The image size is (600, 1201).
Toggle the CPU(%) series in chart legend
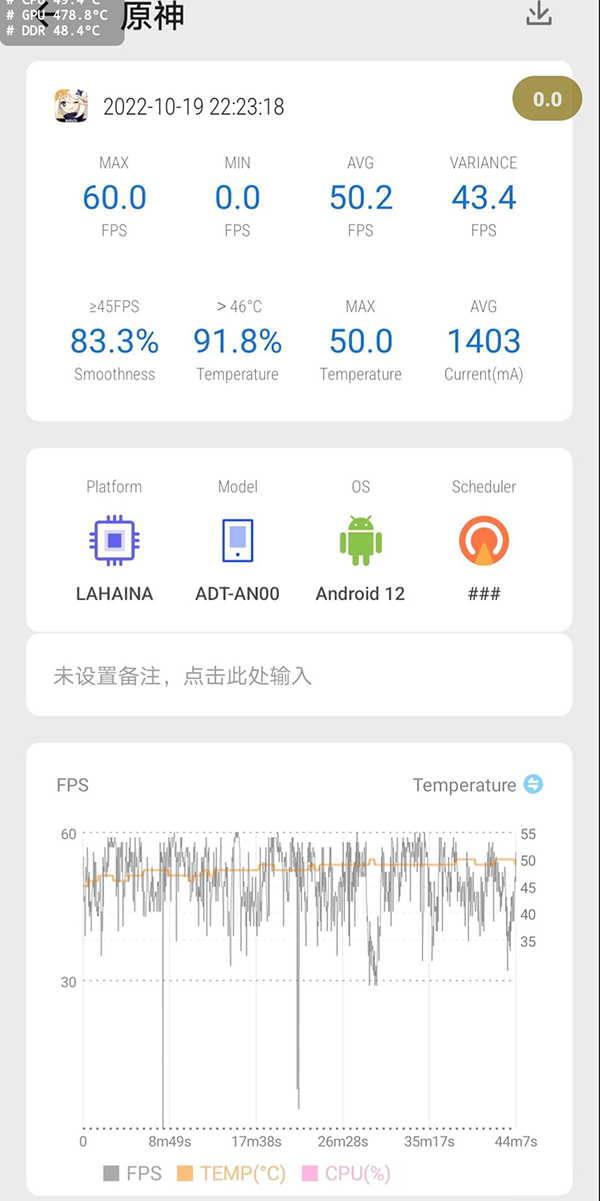click(346, 1173)
